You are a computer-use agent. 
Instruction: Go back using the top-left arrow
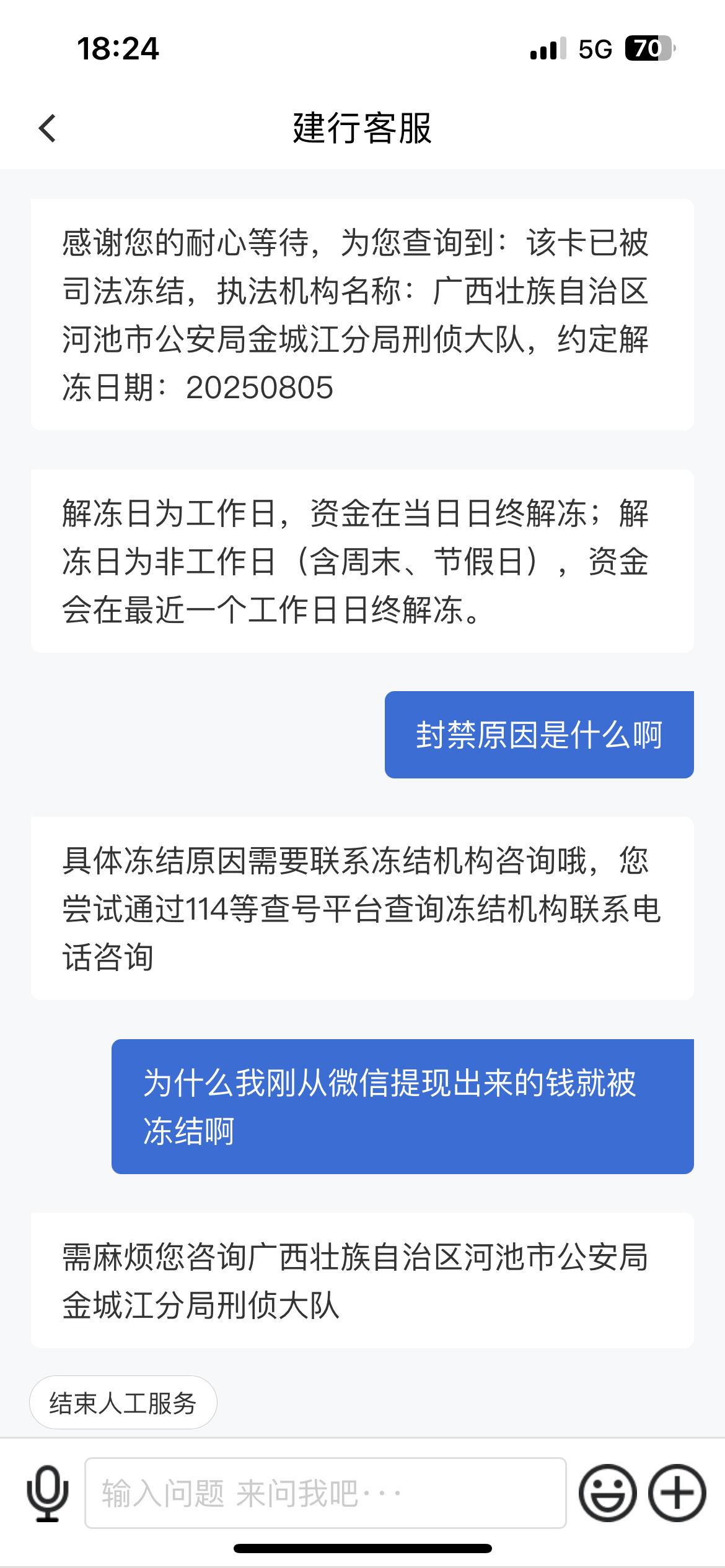click(x=47, y=128)
